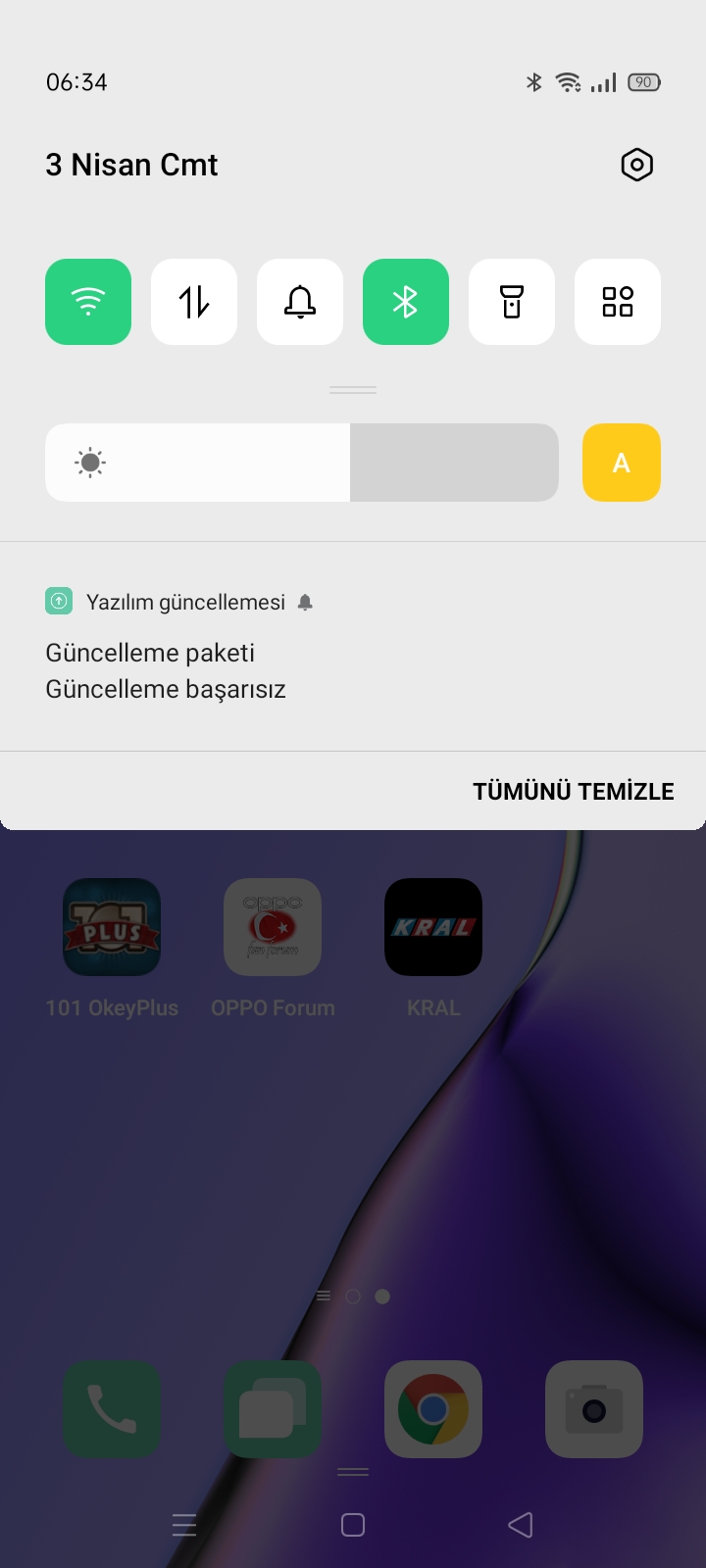
Task: Turn off the Wi-Fi quick toggle
Action: [88, 302]
